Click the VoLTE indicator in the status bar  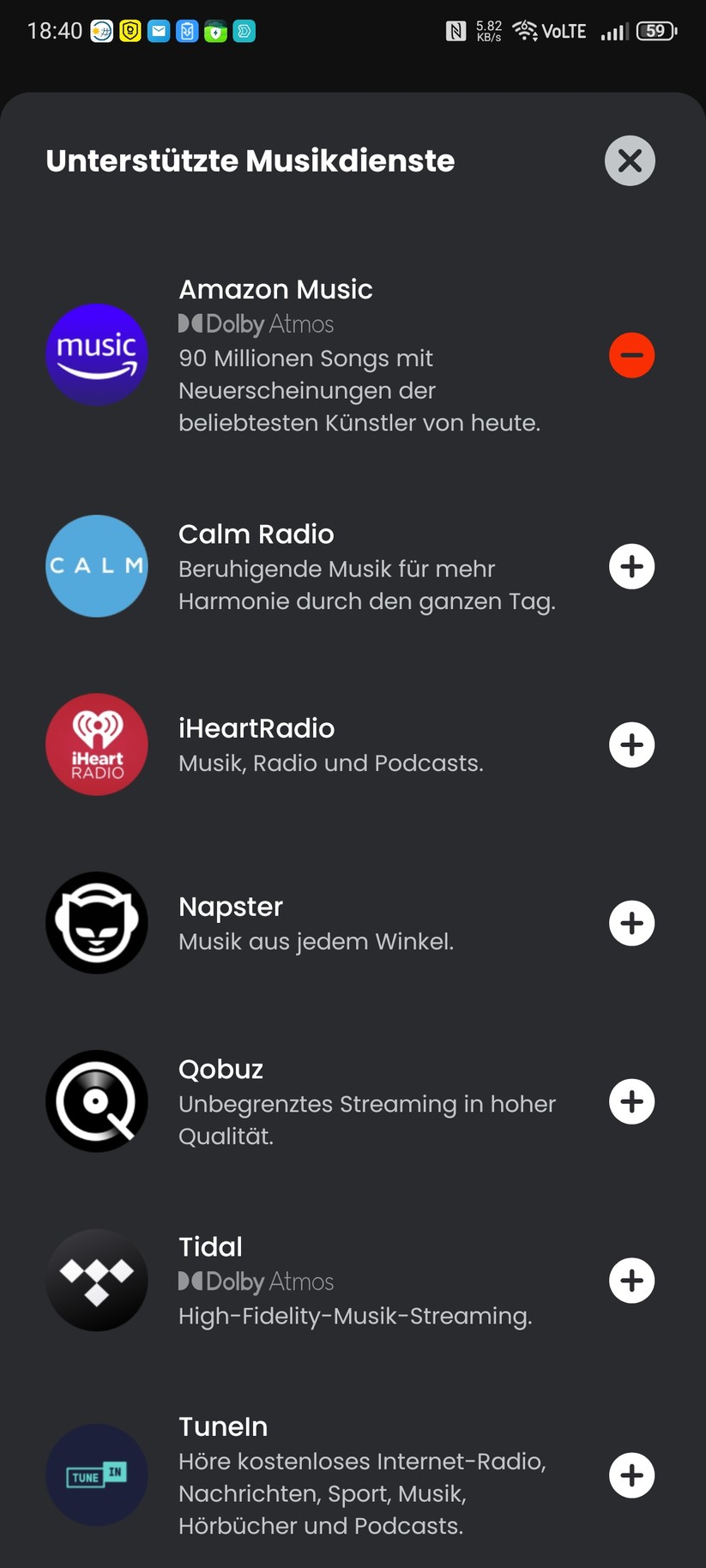coord(564,30)
